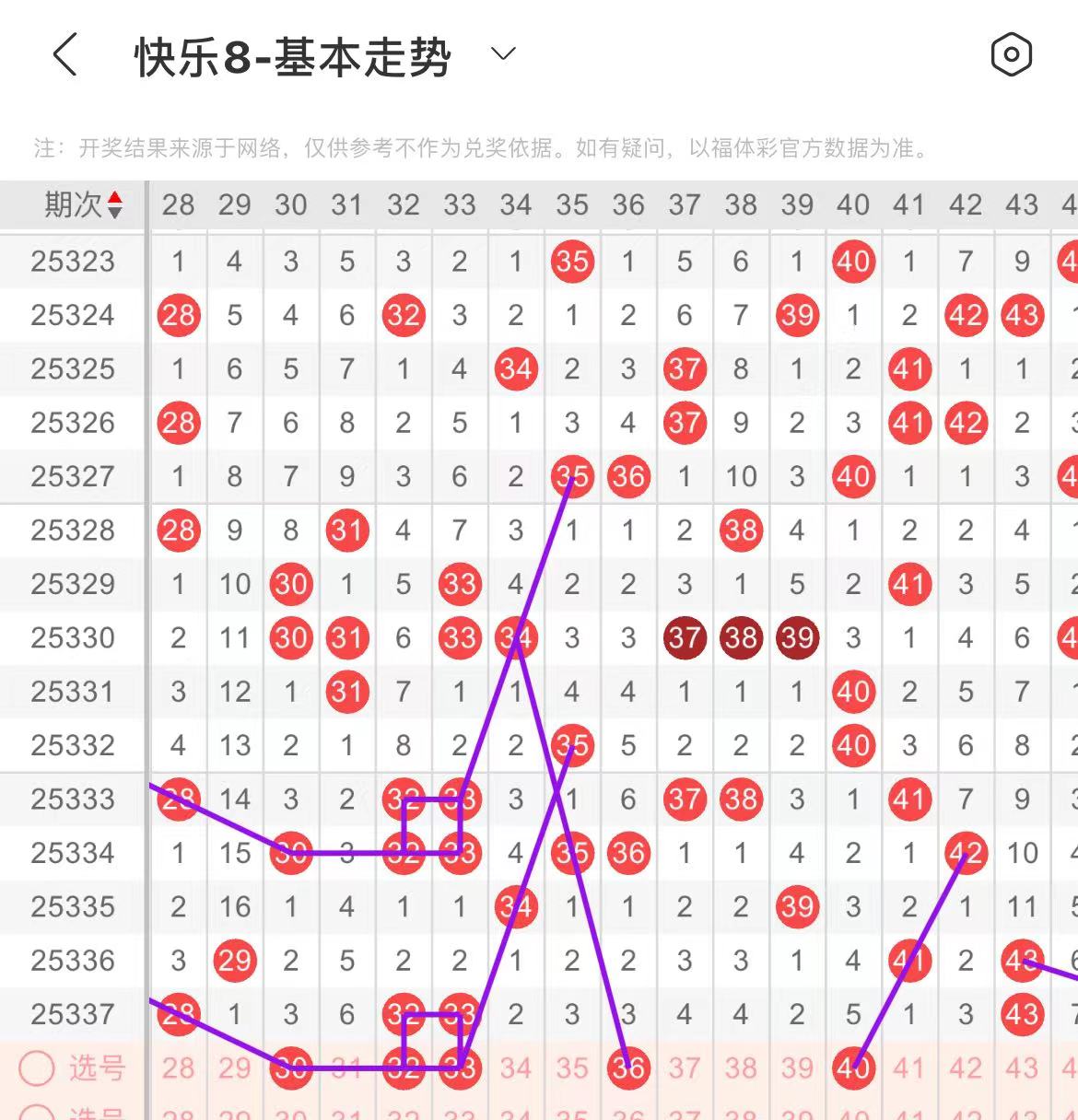
Task: Toggle the 期次 sort order
Action: [x=114, y=204]
